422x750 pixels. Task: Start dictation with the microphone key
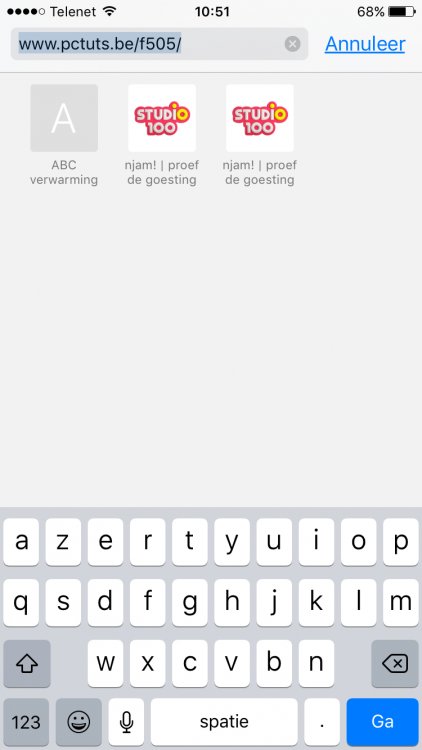pos(126,721)
